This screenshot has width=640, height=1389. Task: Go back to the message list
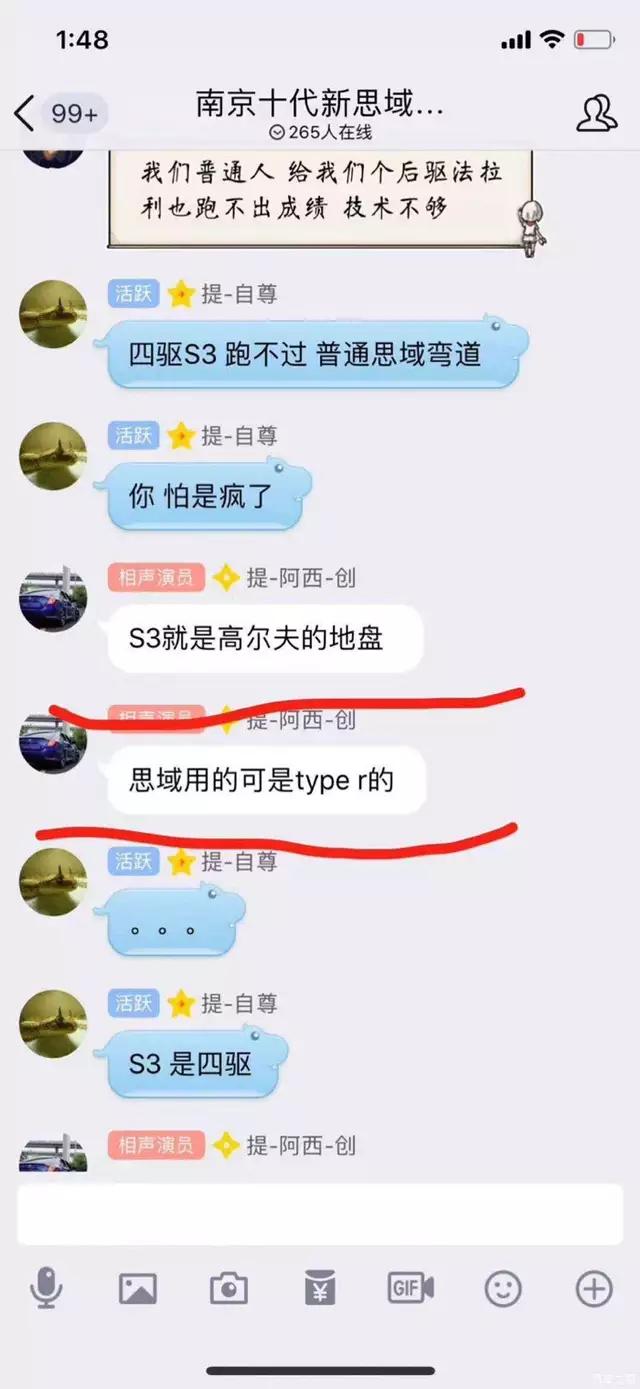click(x=26, y=114)
